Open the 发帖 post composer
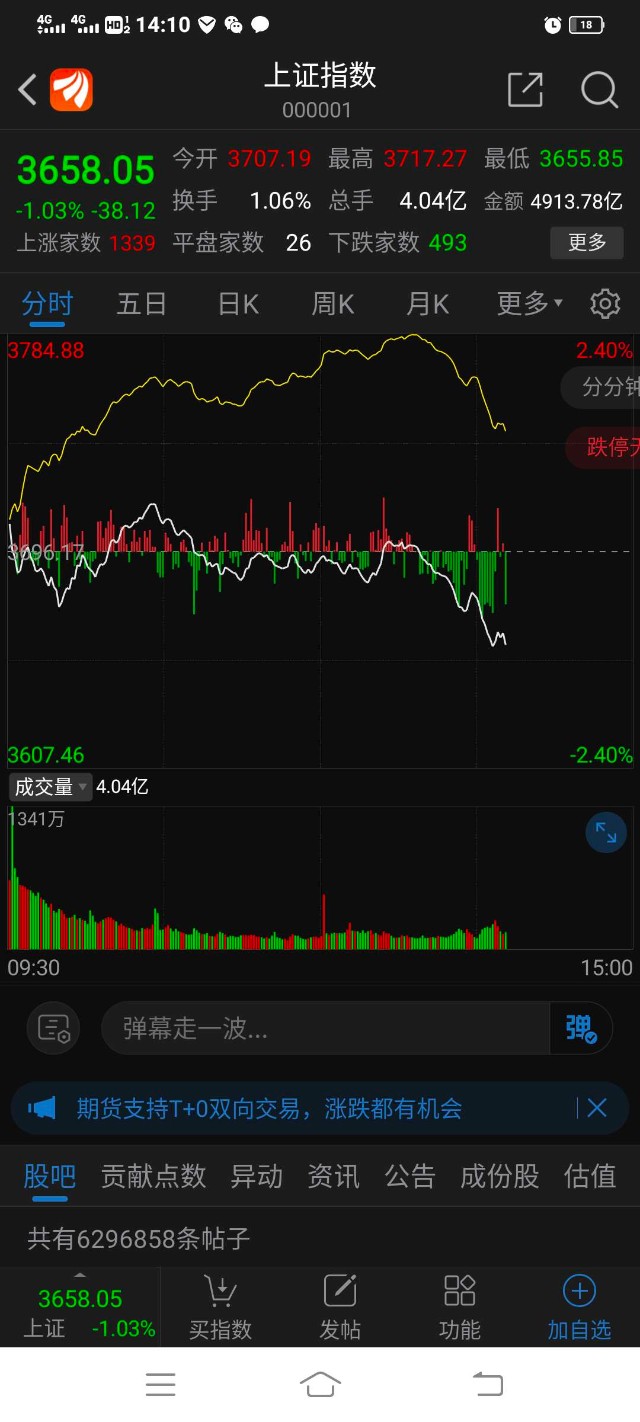The height and width of the screenshot is (1422, 640). [340, 1308]
